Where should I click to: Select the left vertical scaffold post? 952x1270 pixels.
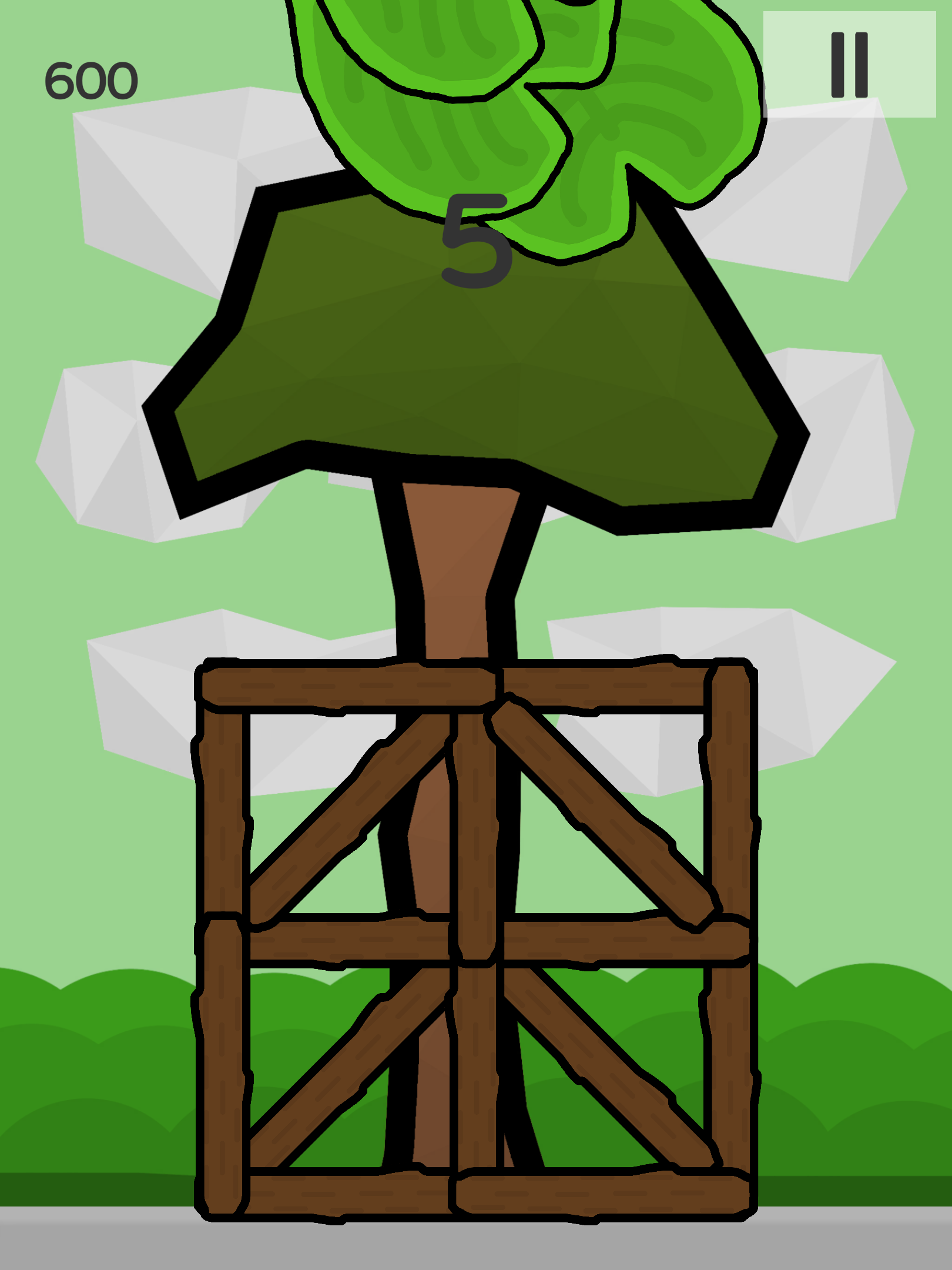click(220, 823)
